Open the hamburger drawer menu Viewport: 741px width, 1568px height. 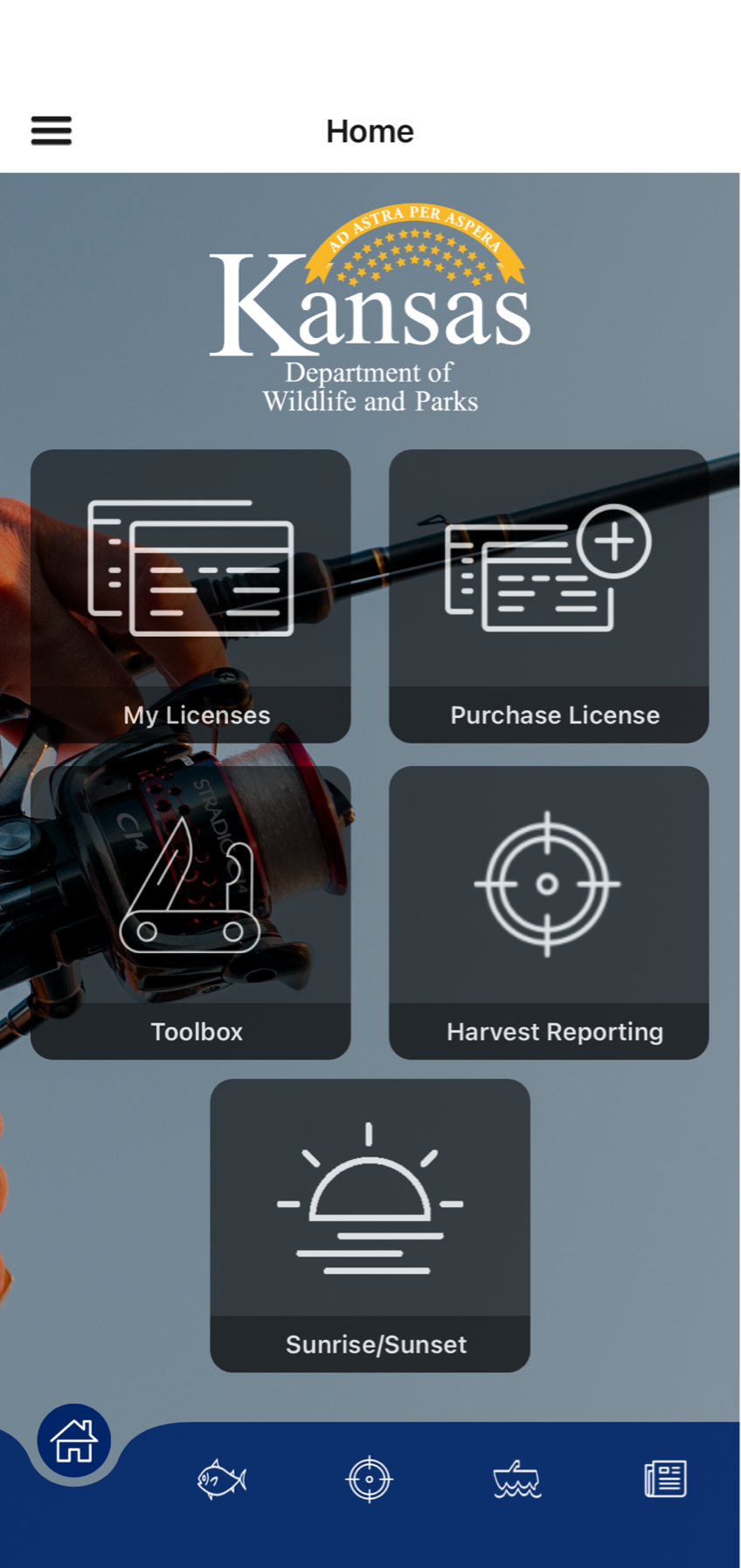coord(52,131)
